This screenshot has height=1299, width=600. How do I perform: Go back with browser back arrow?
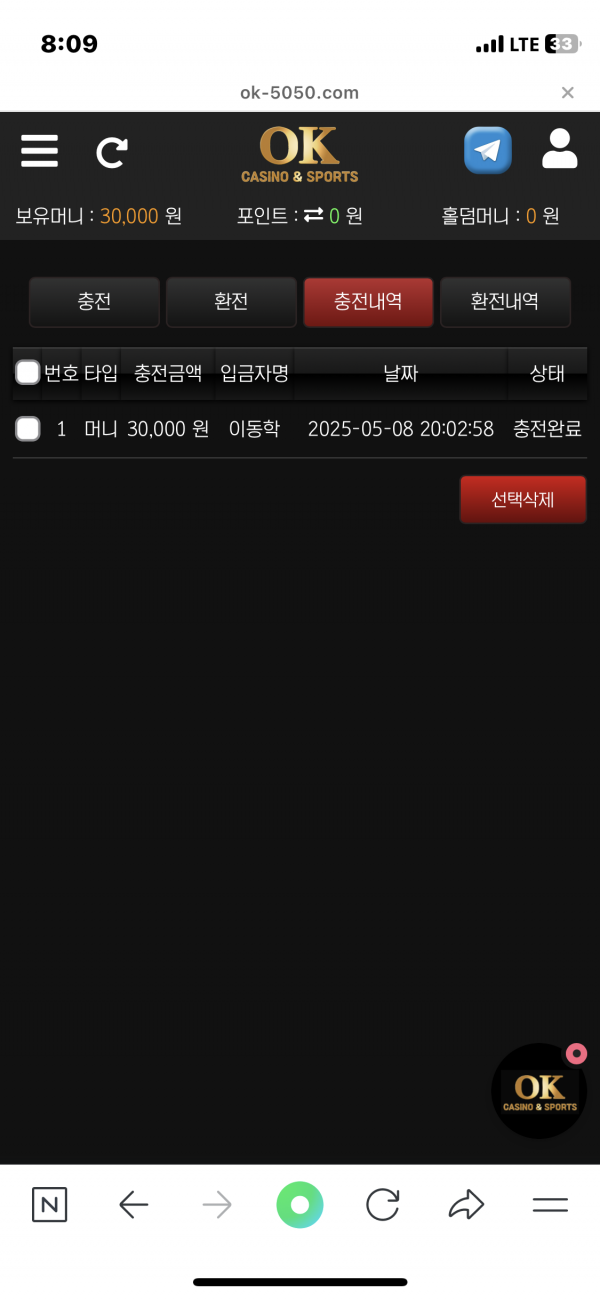tap(133, 1205)
